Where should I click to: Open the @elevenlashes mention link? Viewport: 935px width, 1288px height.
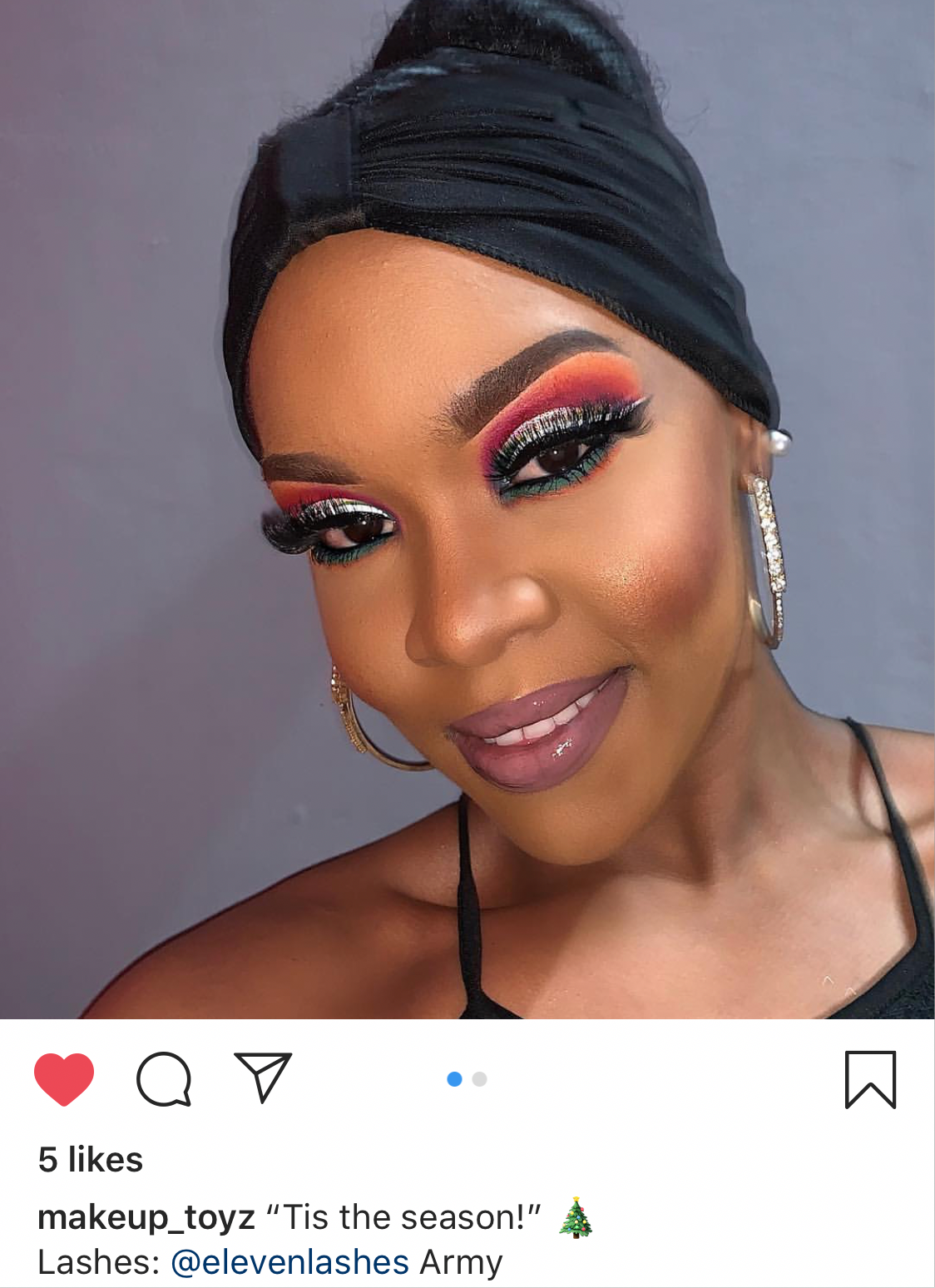click(289, 1262)
